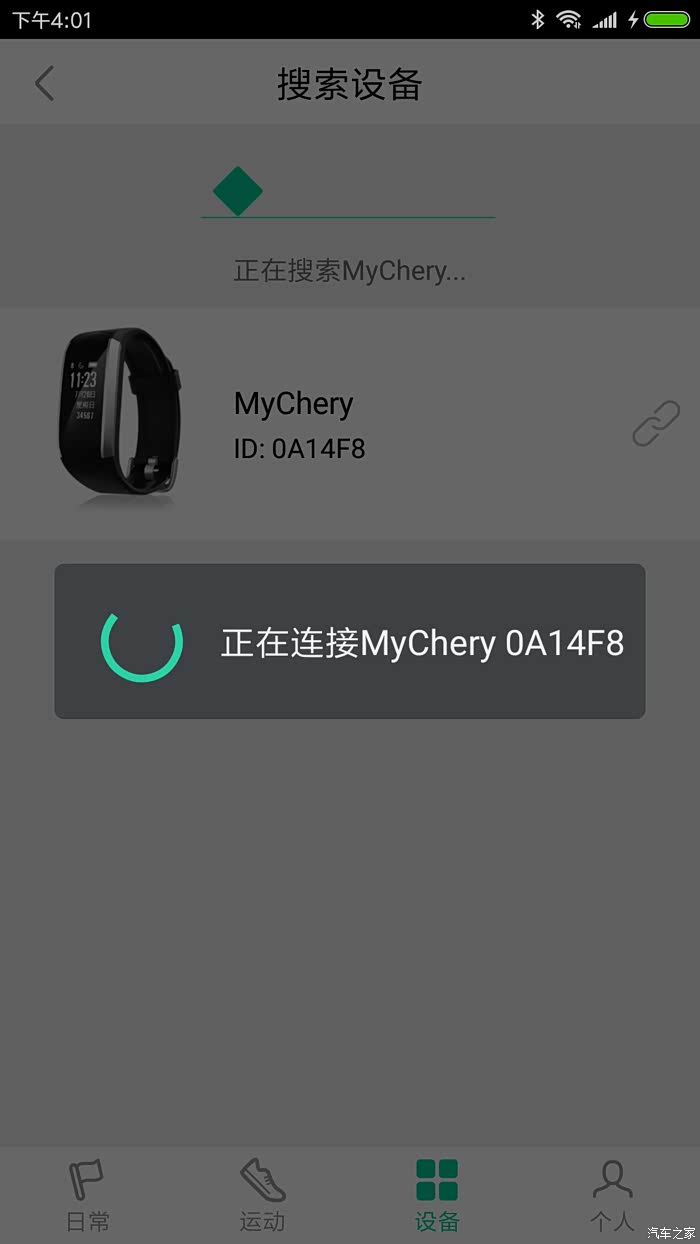Image resolution: width=700 pixels, height=1244 pixels.
Task: Select the 设备 tab
Action: point(437,1196)
